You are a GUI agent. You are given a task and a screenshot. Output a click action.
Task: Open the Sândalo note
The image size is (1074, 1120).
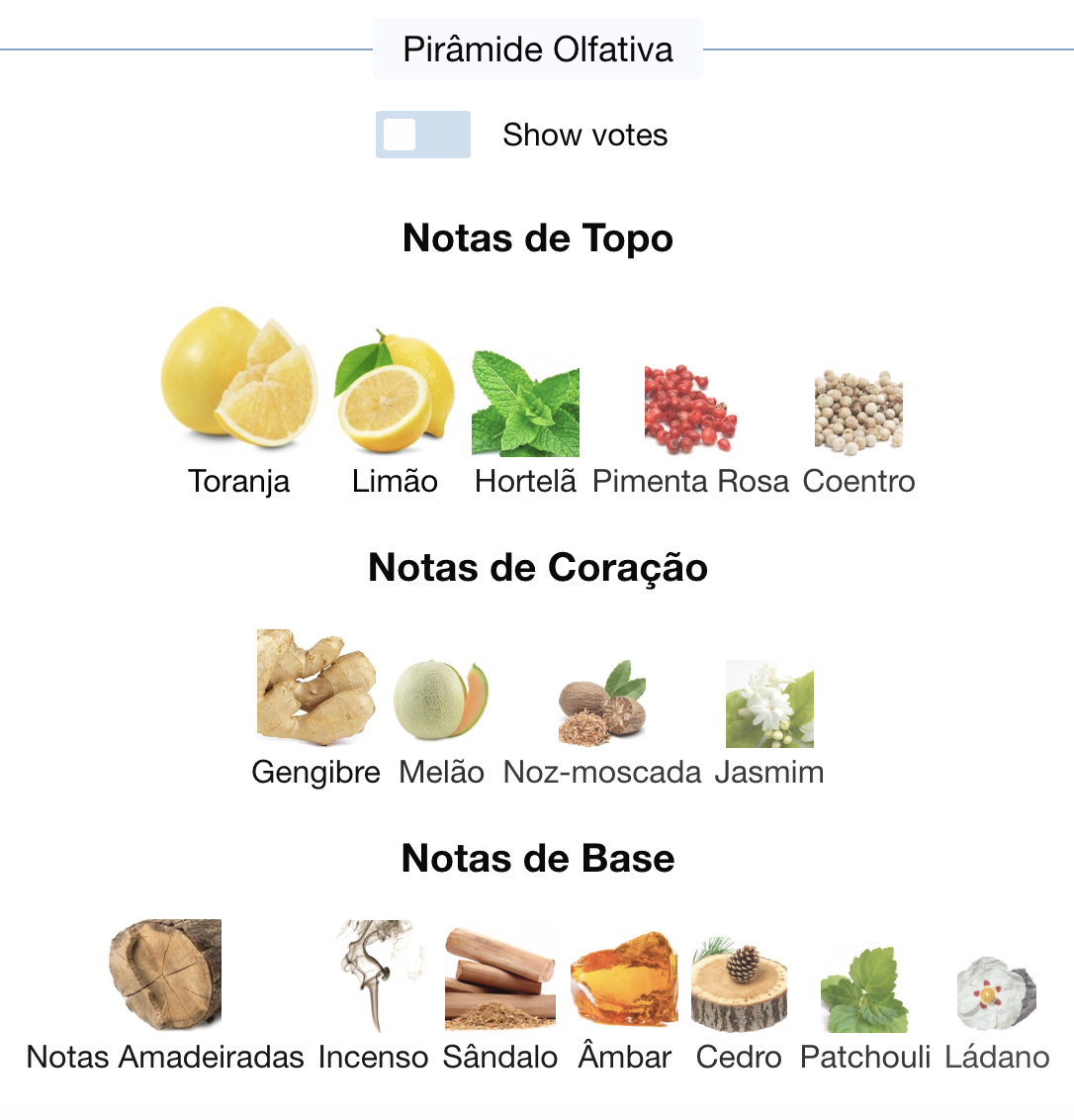(x=499, y=980)
